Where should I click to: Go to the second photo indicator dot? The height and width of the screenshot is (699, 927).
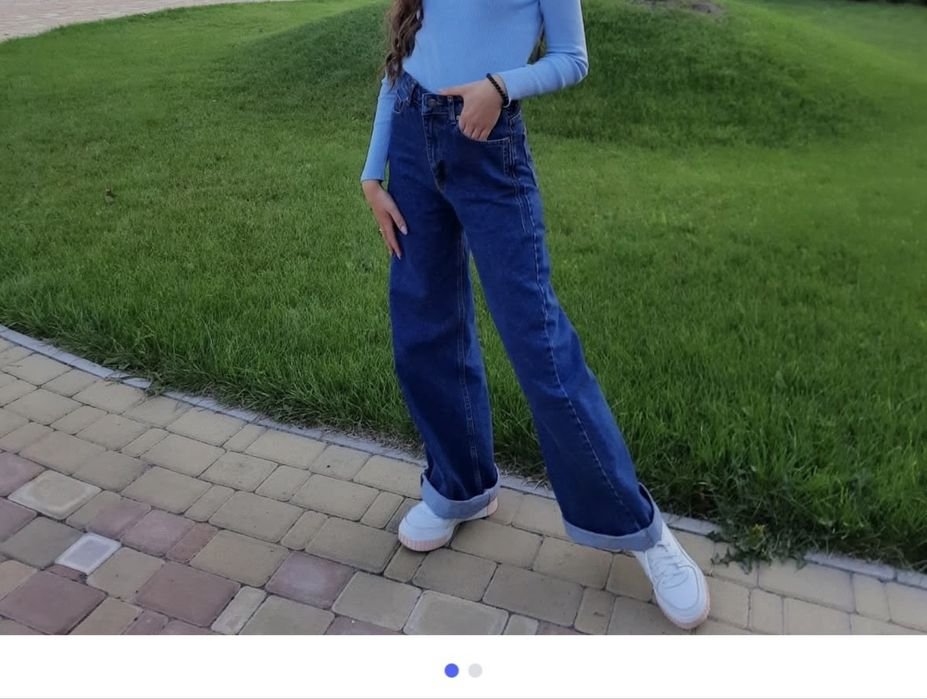475,670
